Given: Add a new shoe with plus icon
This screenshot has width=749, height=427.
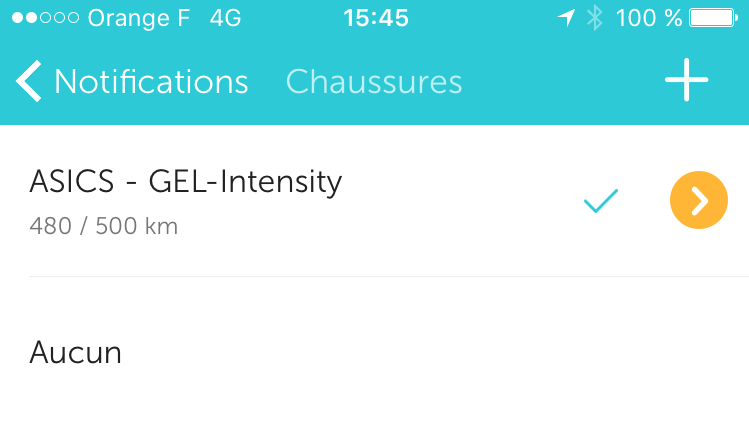Looking at the screenshot, I should 686,81.
